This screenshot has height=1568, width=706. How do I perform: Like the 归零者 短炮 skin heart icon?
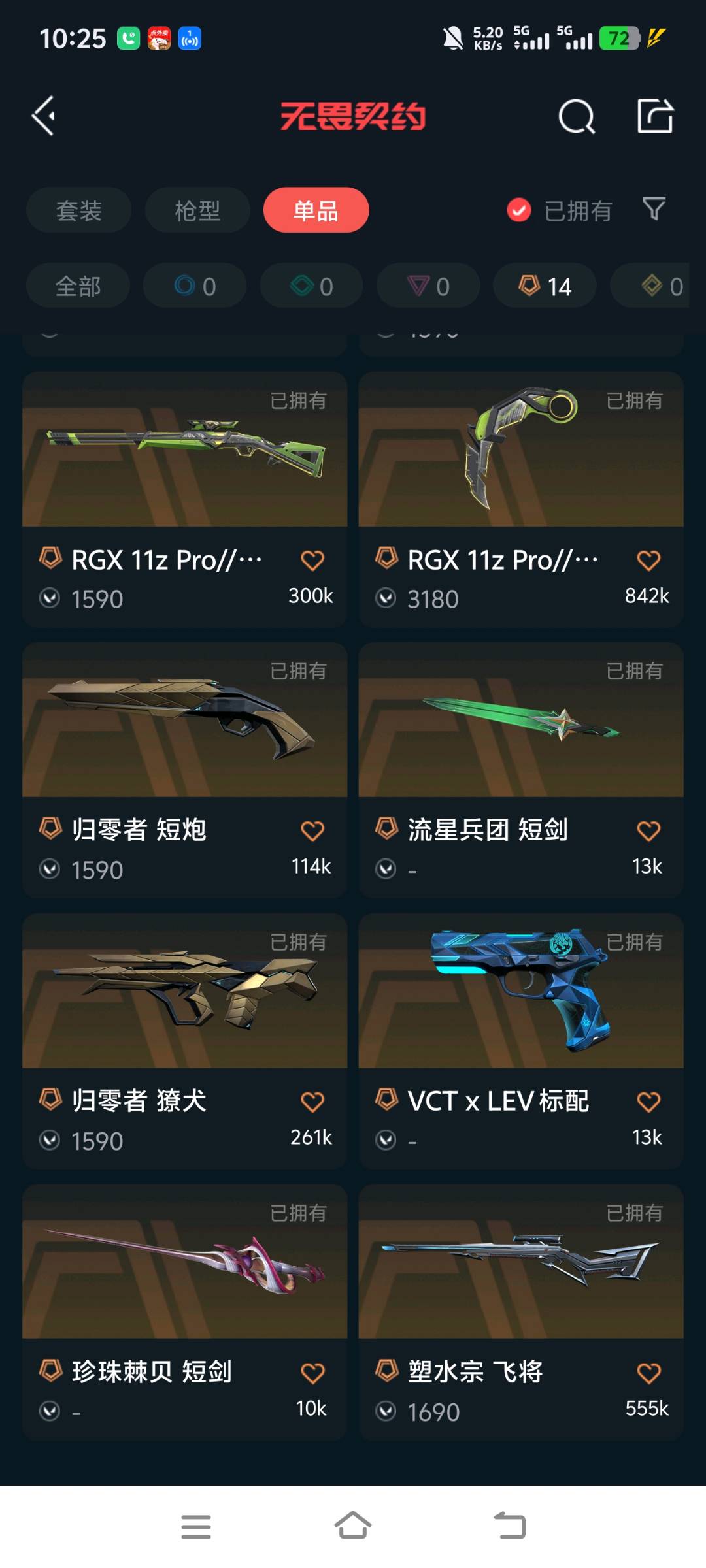tap(312, 831)
